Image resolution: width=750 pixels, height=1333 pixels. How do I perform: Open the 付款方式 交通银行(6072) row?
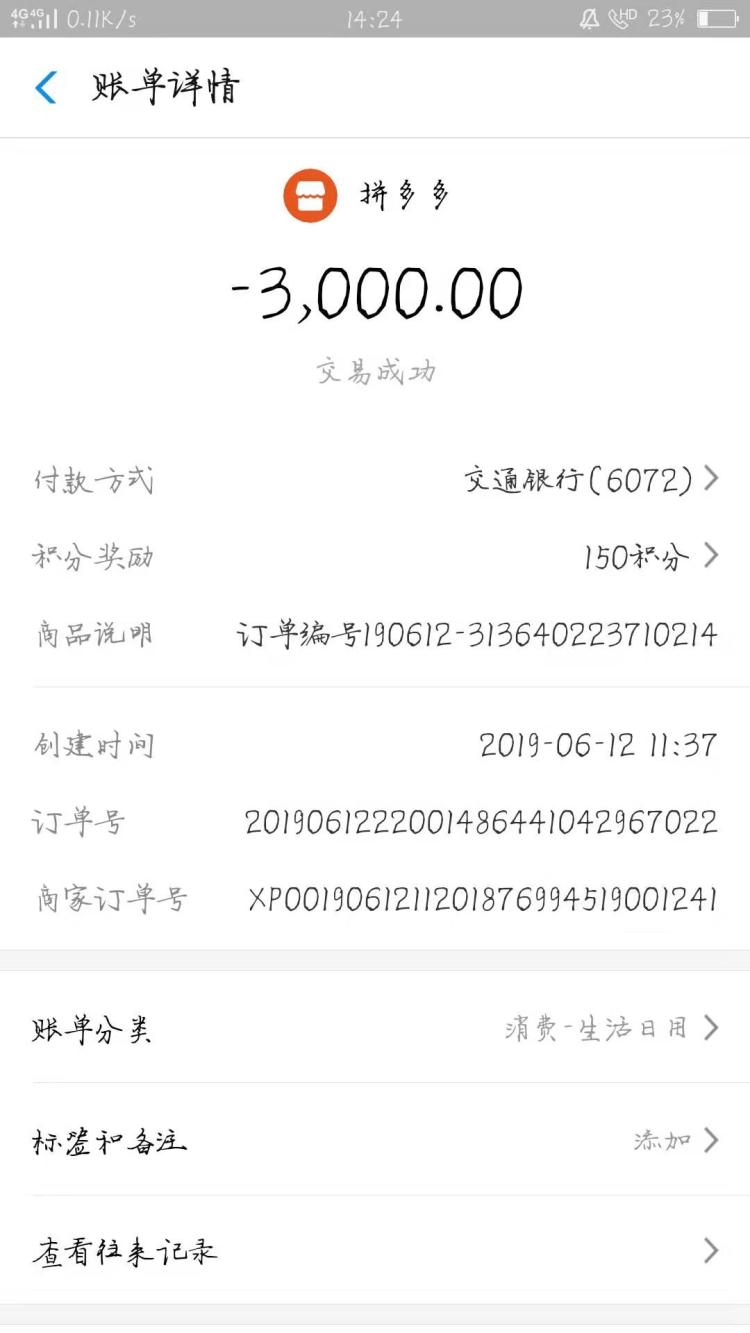375,480
